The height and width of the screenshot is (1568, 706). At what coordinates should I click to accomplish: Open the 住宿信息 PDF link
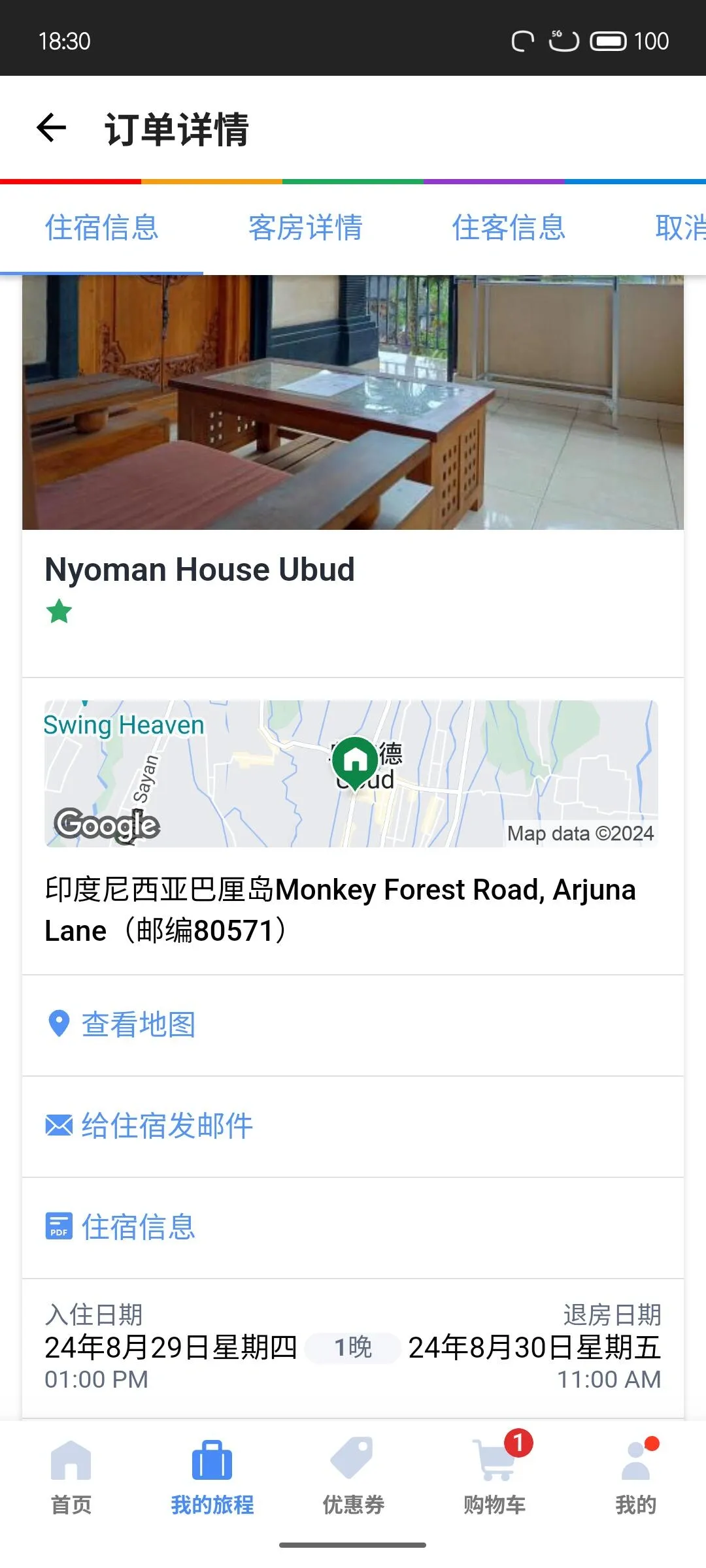click(138, 1227)
